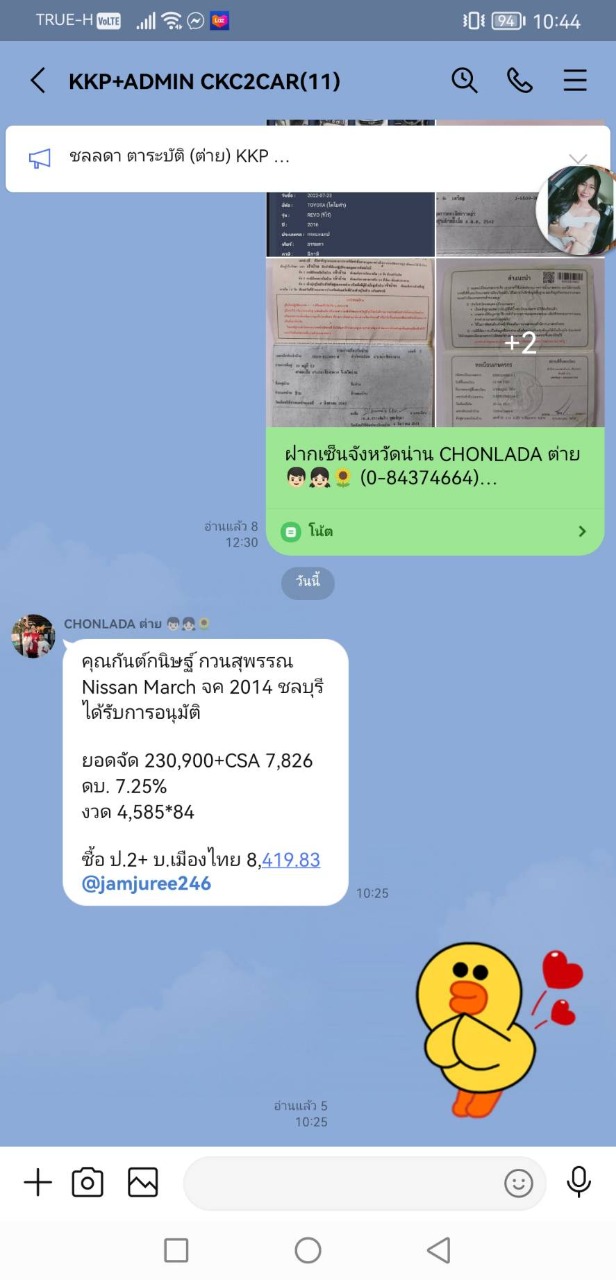Image resolution: width=616 pixels, height=1280 pixels.
Task: Expand the pinned announcement banner
Action: [x=577, y=158]
